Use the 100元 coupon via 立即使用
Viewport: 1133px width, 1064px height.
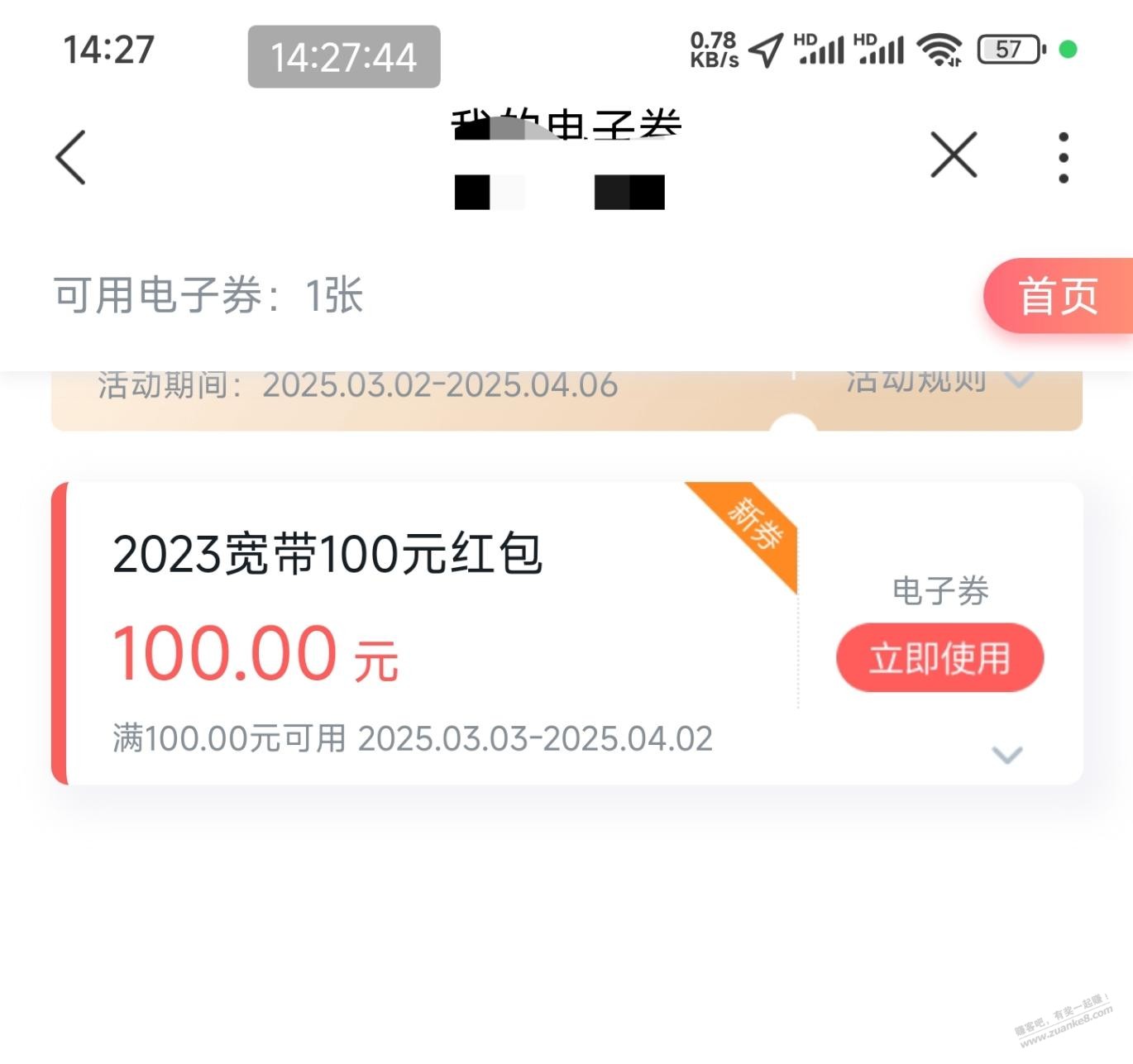(x=939, y=658)
